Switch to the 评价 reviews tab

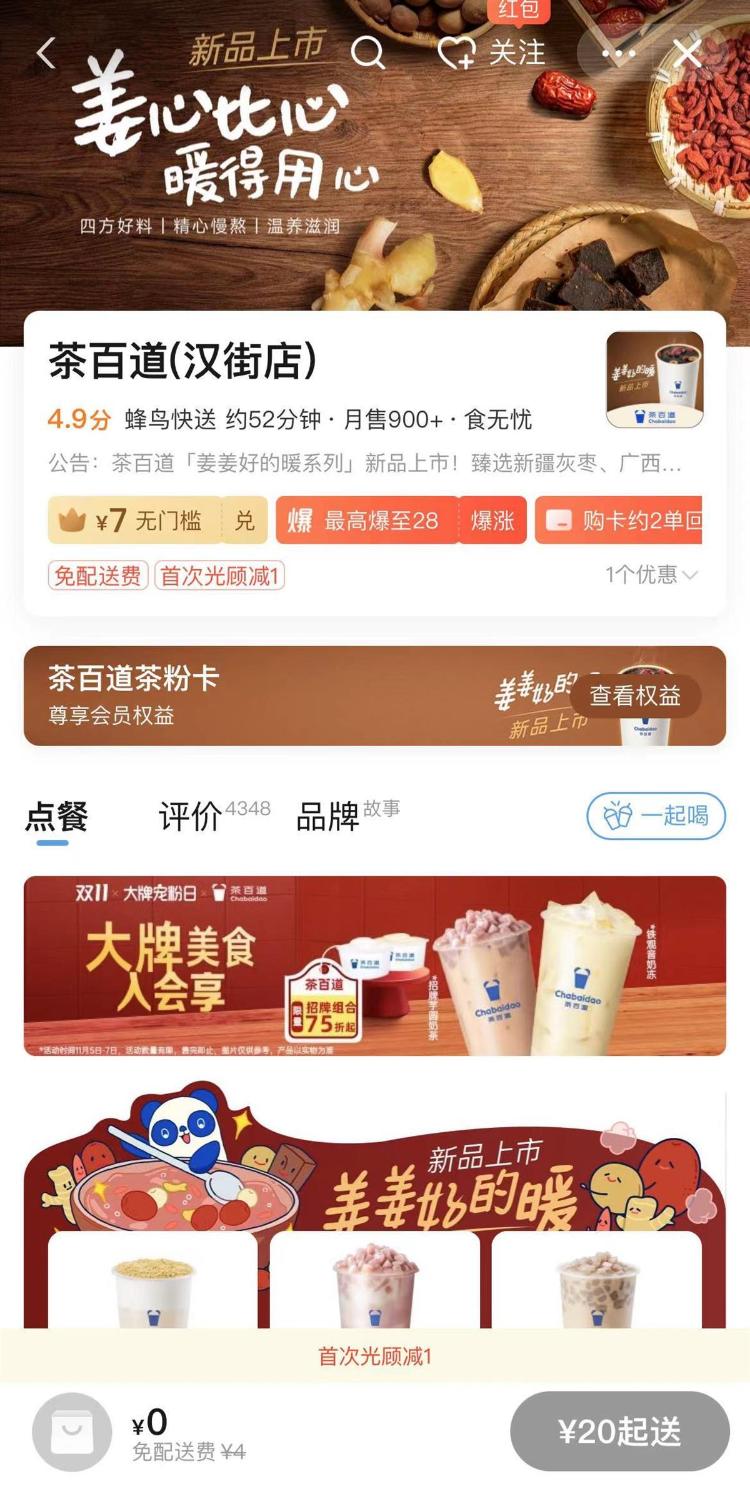[190, 817]
